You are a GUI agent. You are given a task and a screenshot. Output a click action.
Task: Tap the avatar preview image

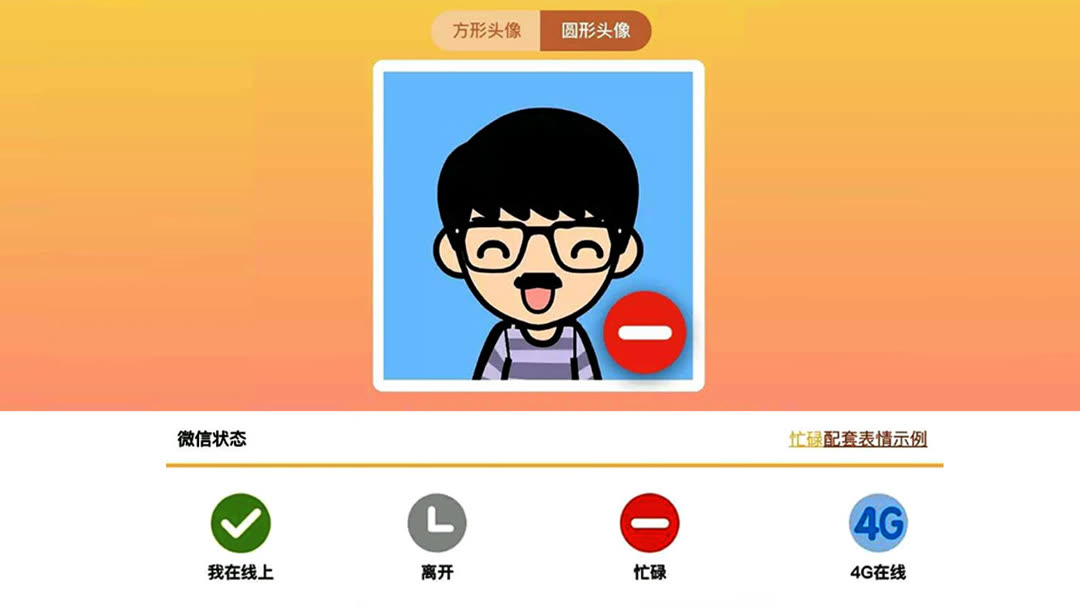(x=538, y=225)
